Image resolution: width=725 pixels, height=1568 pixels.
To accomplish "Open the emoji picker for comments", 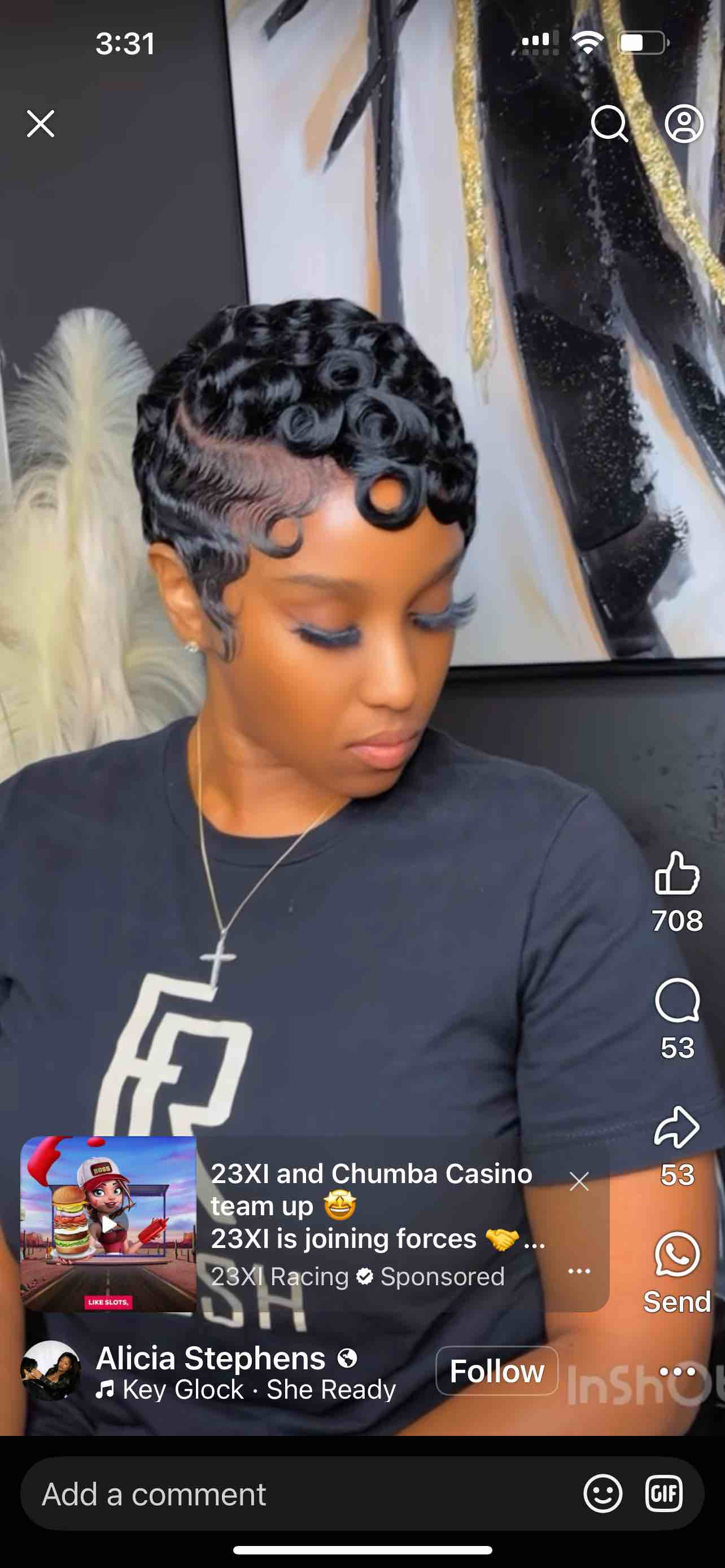I will [602, 1493].
